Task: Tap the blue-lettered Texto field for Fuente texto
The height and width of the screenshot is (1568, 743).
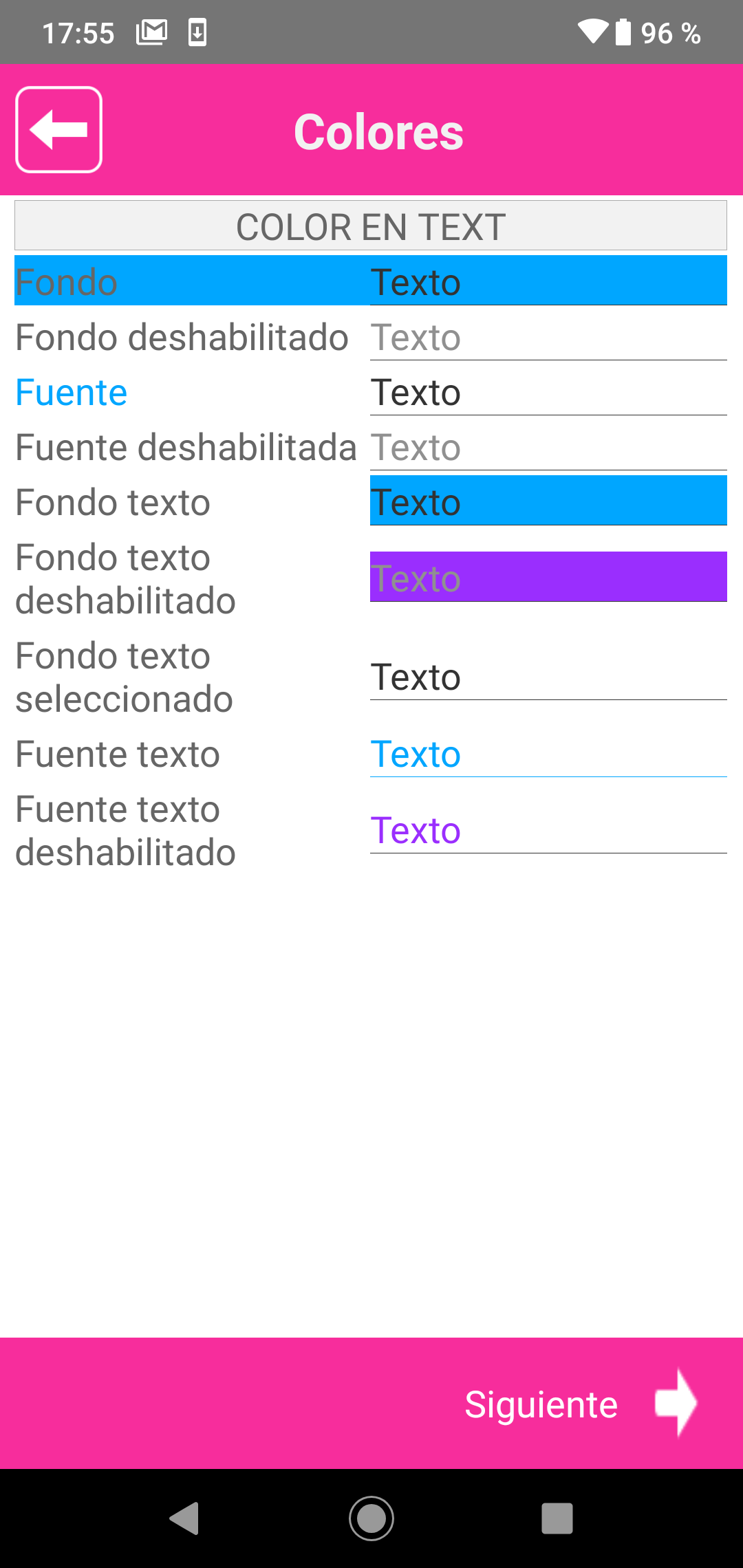Action: click(x=548, y=752)
